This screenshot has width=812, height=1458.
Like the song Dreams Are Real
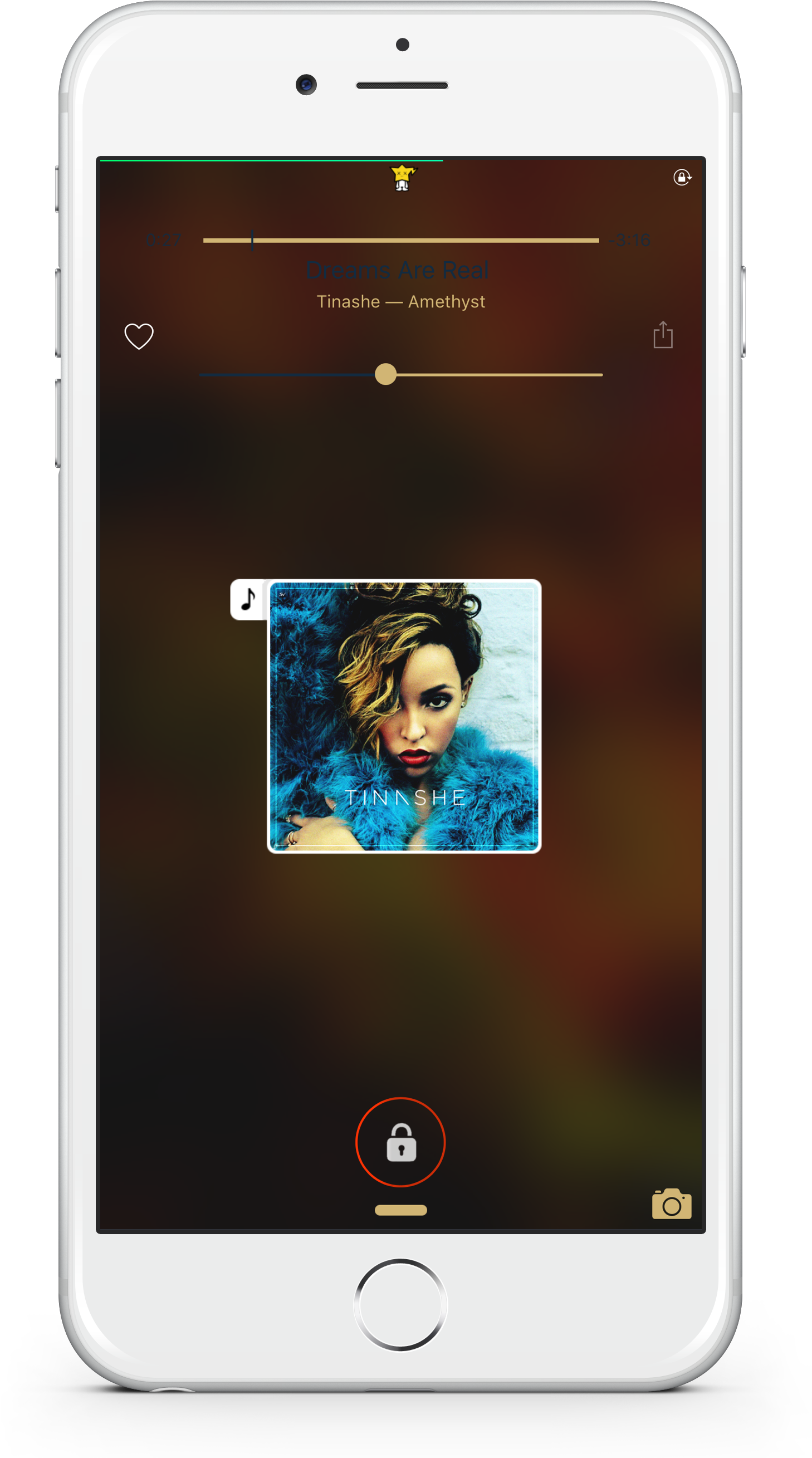(139, 336)
